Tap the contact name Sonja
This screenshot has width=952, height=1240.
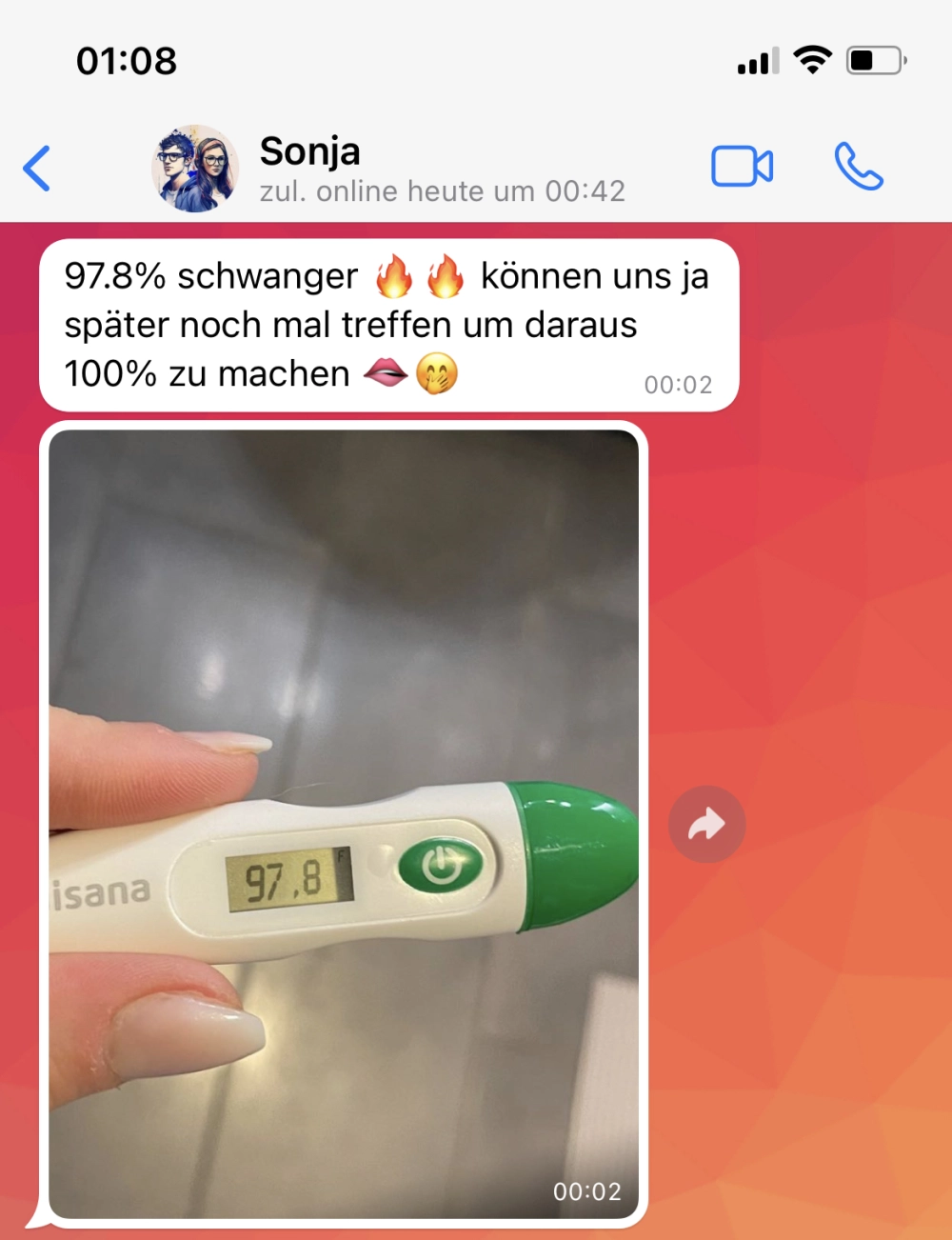(309, 150)
